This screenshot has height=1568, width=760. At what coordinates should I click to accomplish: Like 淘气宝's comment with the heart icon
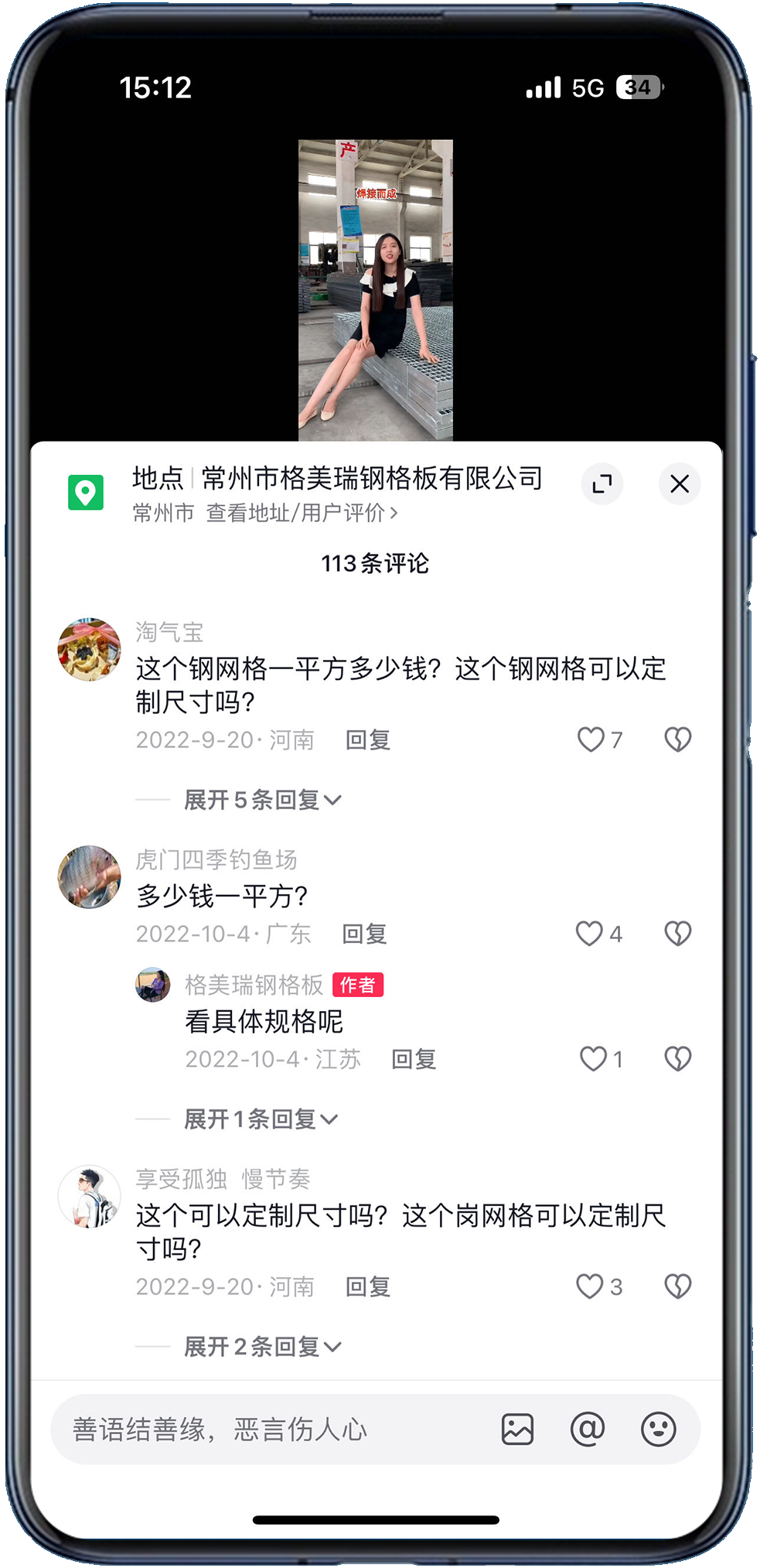[x=590, y=740]
